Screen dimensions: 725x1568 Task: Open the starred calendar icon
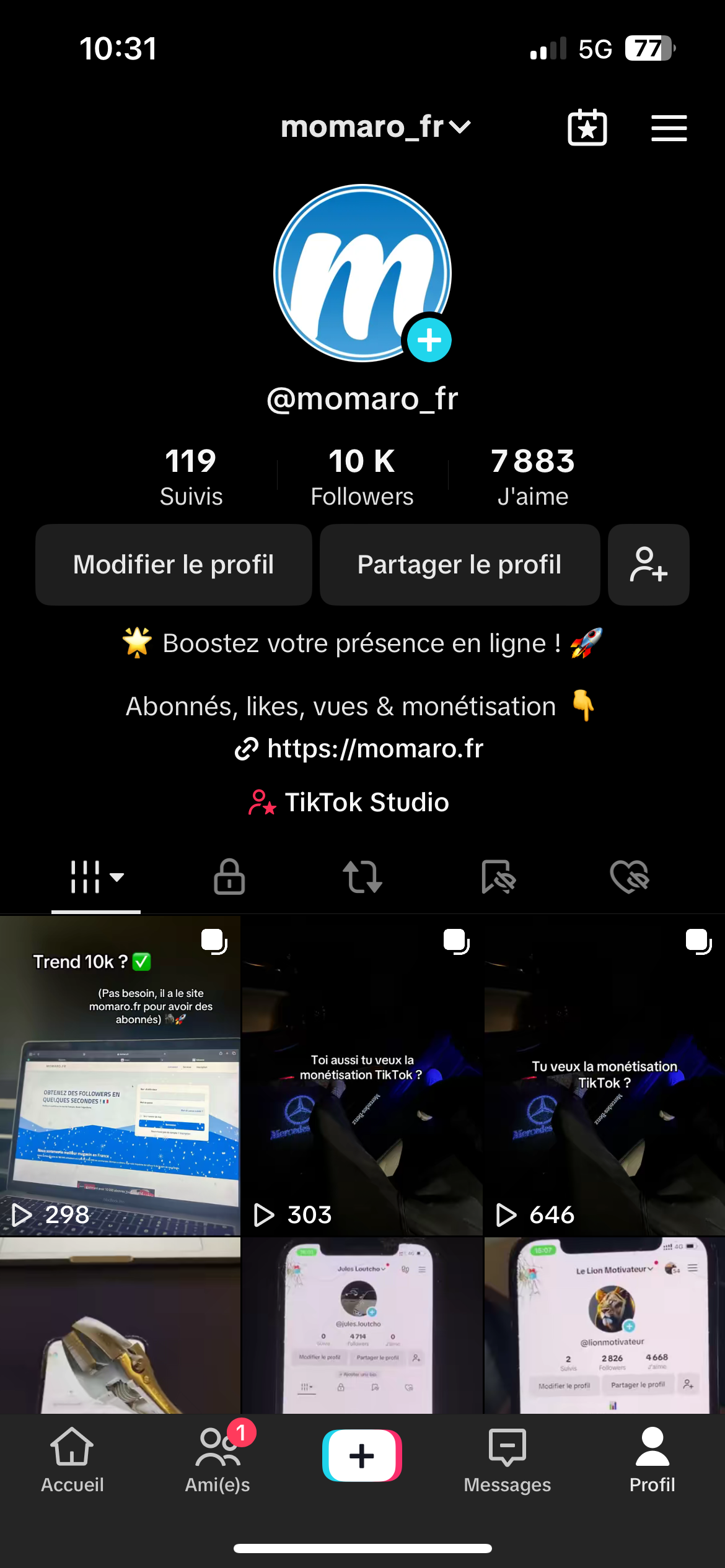tap(587, 128)
